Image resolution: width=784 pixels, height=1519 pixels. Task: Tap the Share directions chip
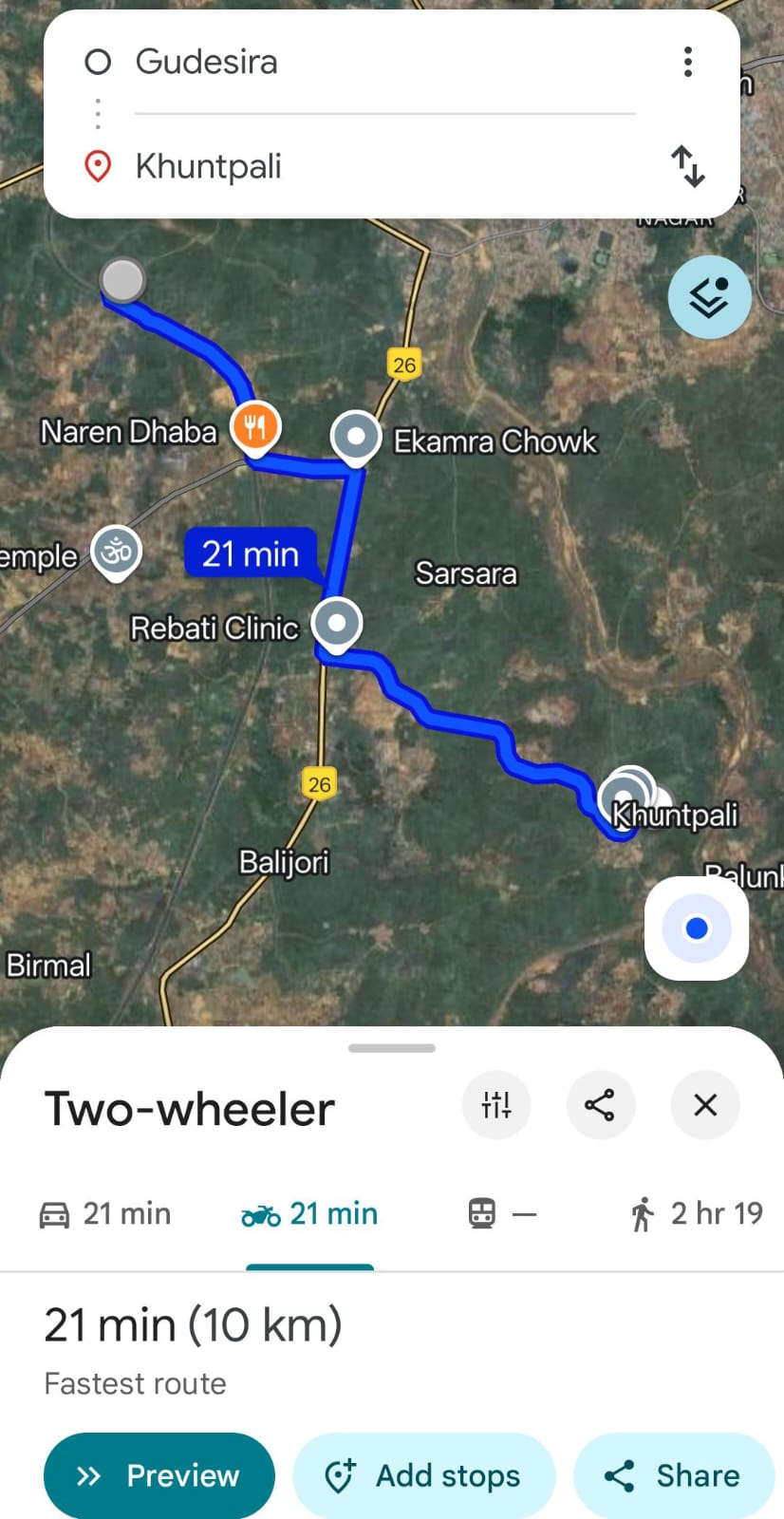tap(673, 1475)
